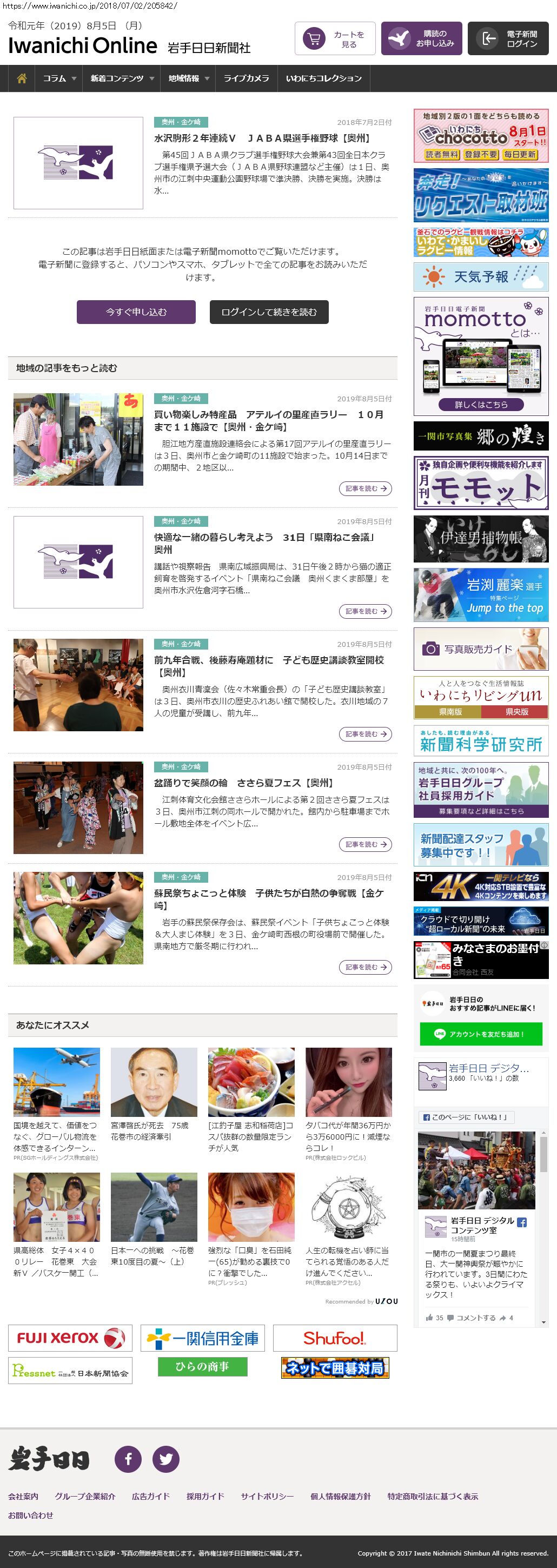
Task: Open 購読のお申し込み
Action: point(421,39)
